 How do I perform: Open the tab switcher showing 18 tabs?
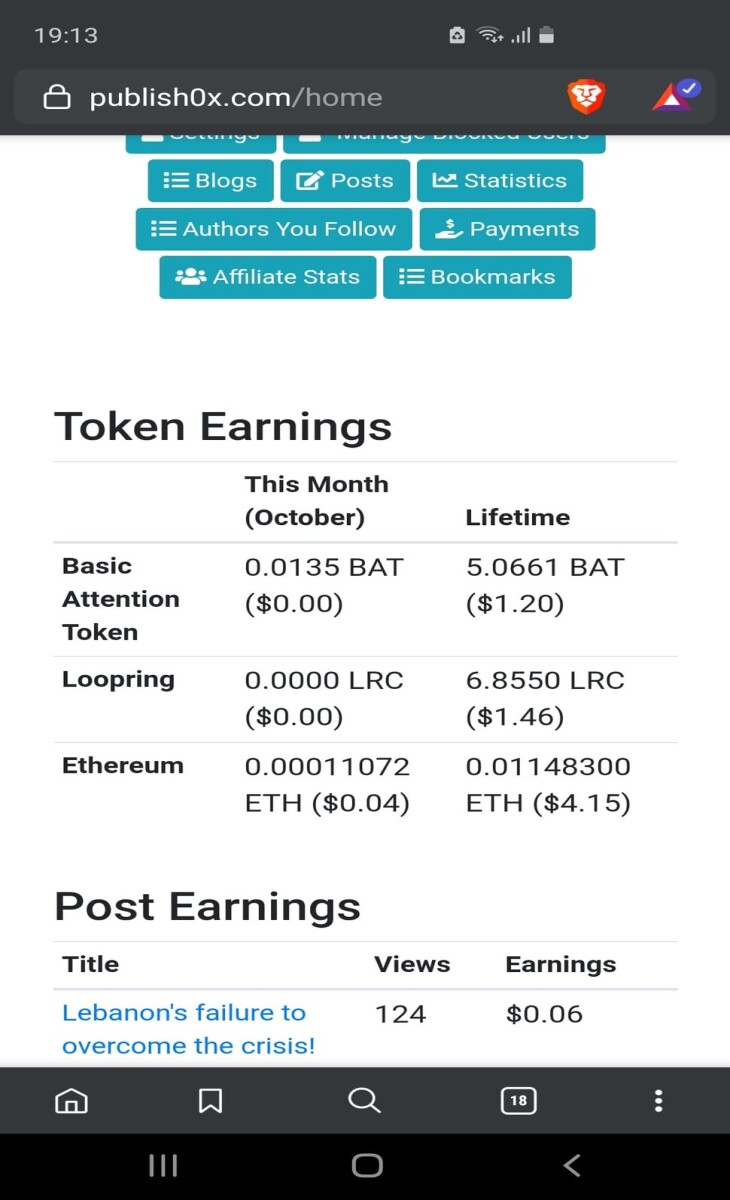click(x=518, y=1101)
